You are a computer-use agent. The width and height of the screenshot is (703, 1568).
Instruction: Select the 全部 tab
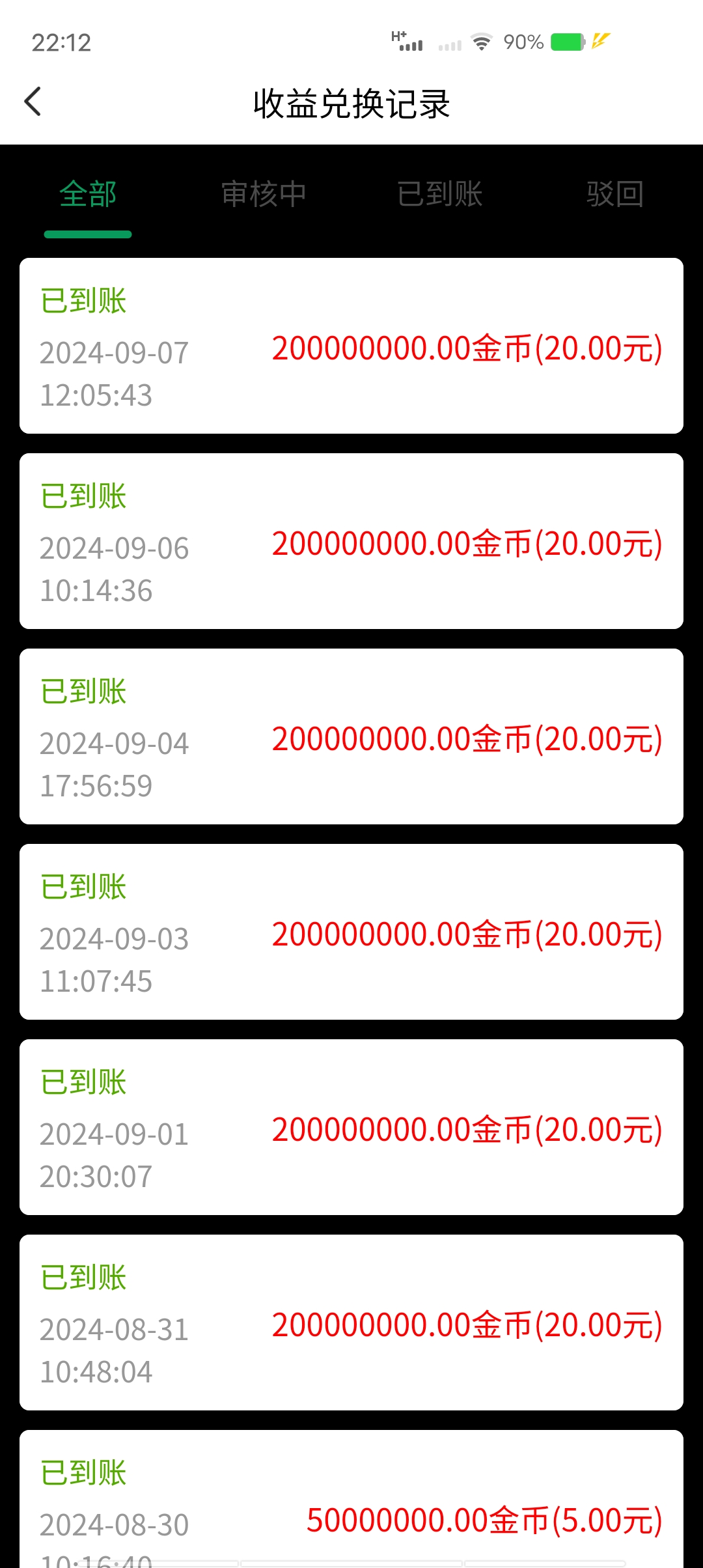88,194
